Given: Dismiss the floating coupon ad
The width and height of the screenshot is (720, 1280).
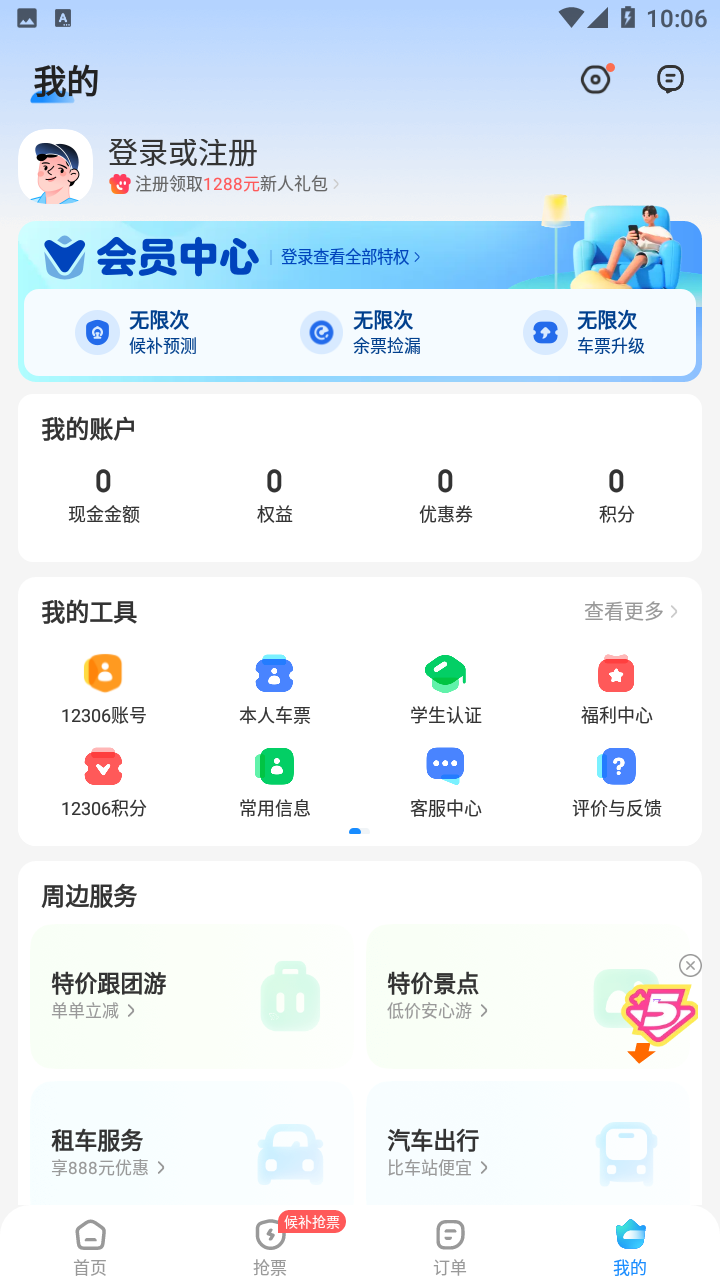Looking at the screenshot, I should (x=690, y=966).
